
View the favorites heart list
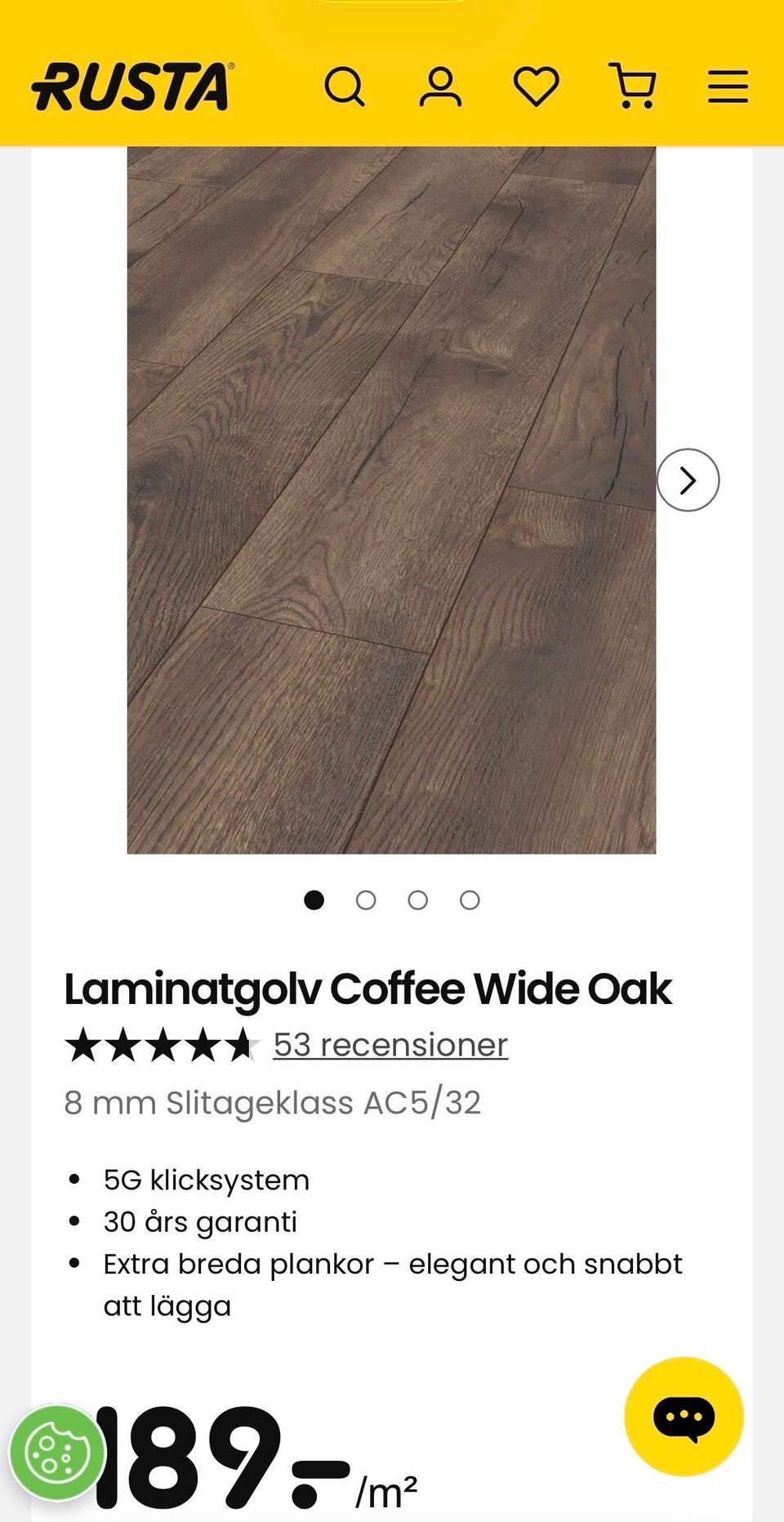536,87
